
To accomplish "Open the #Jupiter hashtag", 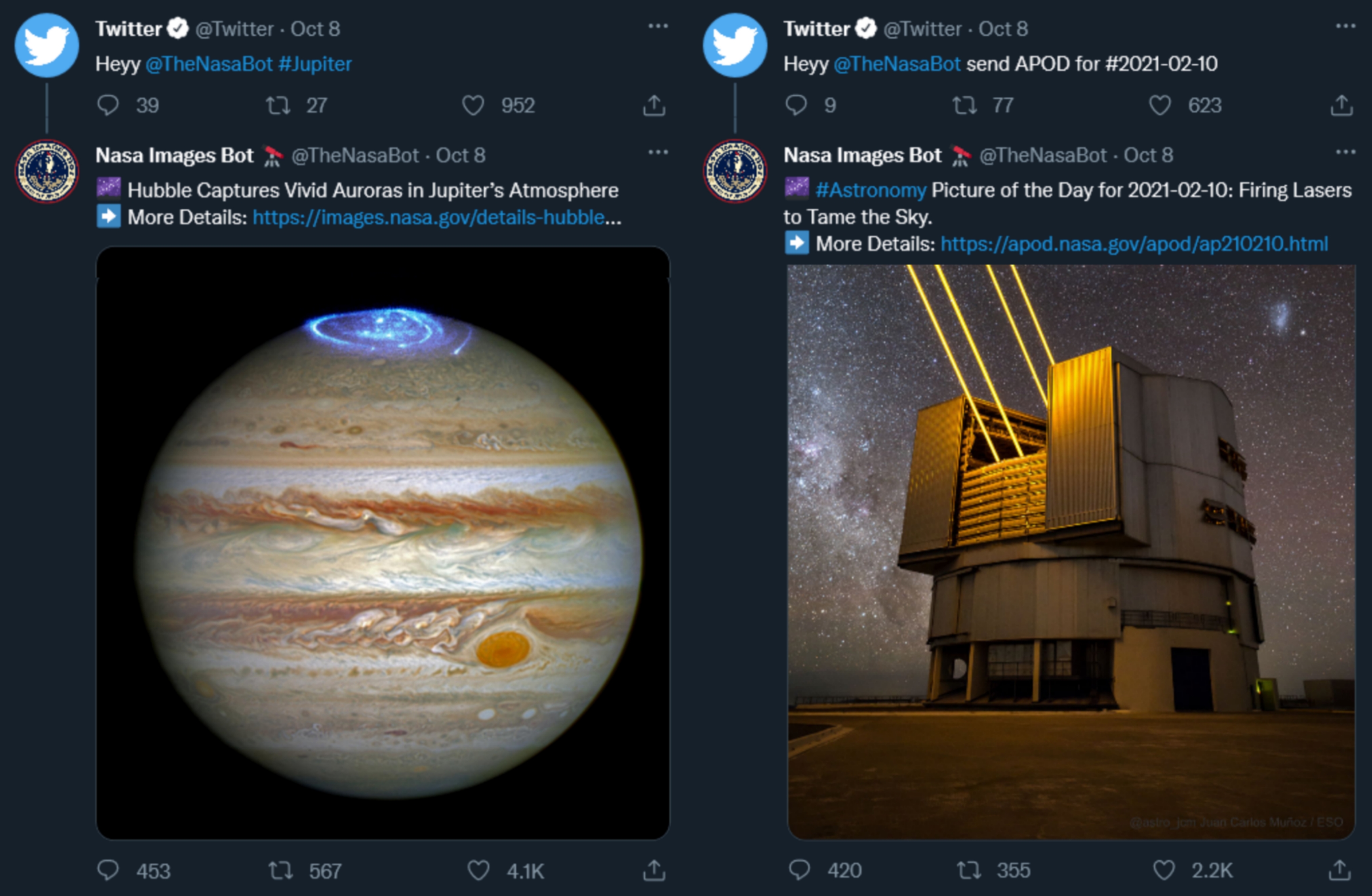I will 315,64.
